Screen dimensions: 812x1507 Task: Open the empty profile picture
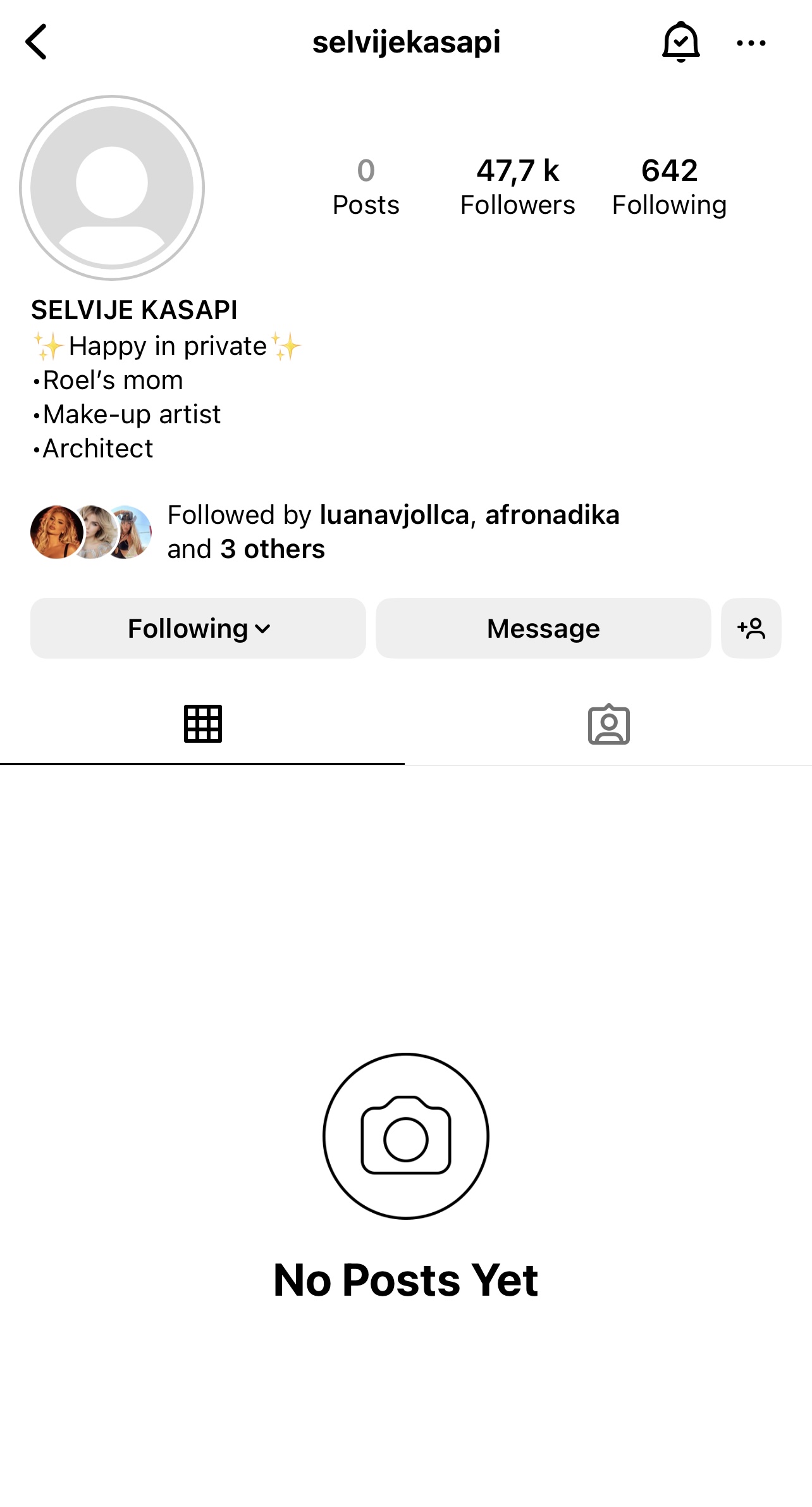pyautogui.click(x=112, y=188)
